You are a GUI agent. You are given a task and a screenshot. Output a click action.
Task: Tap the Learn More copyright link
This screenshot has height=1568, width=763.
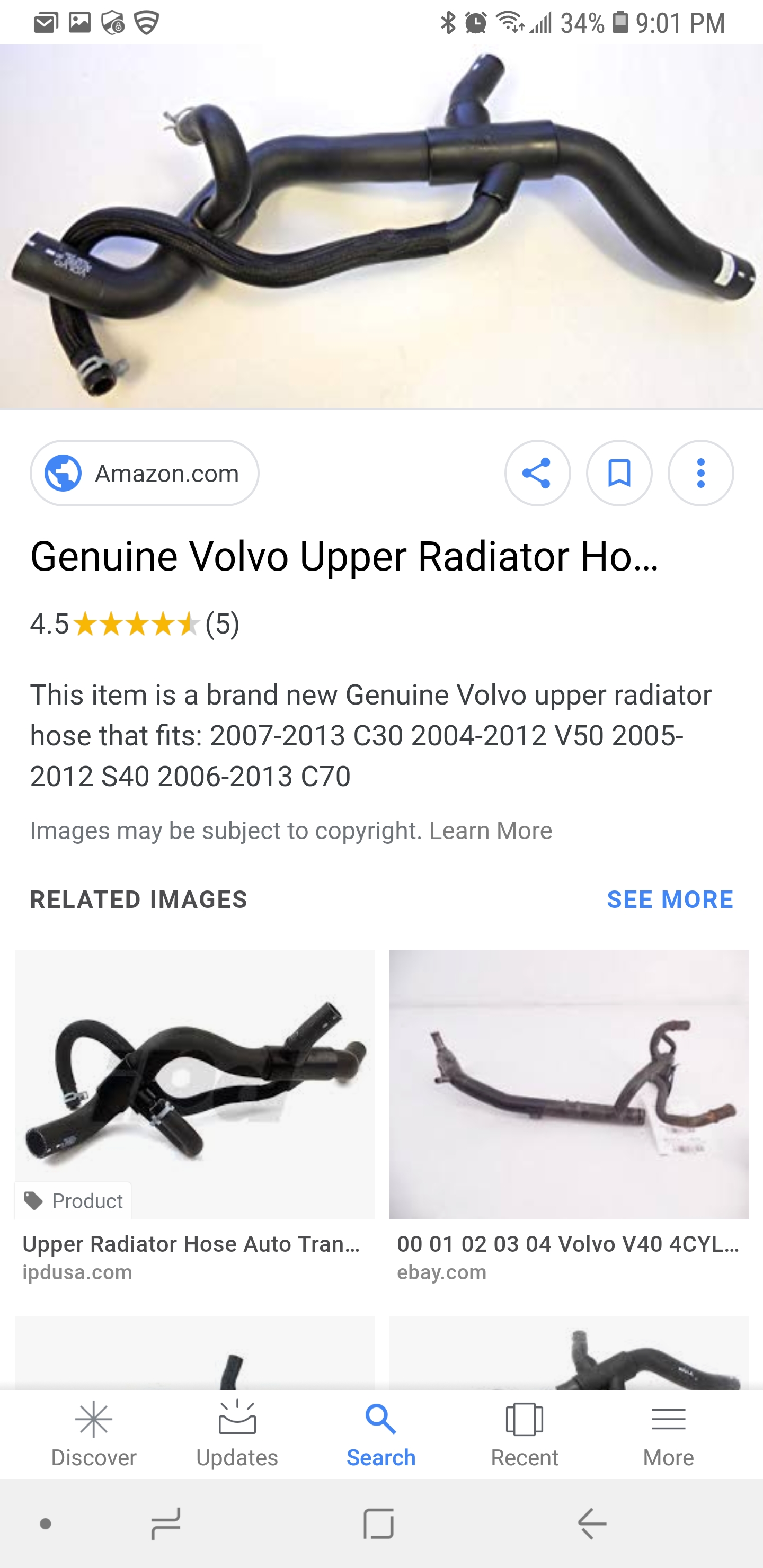tap(490, 831)
